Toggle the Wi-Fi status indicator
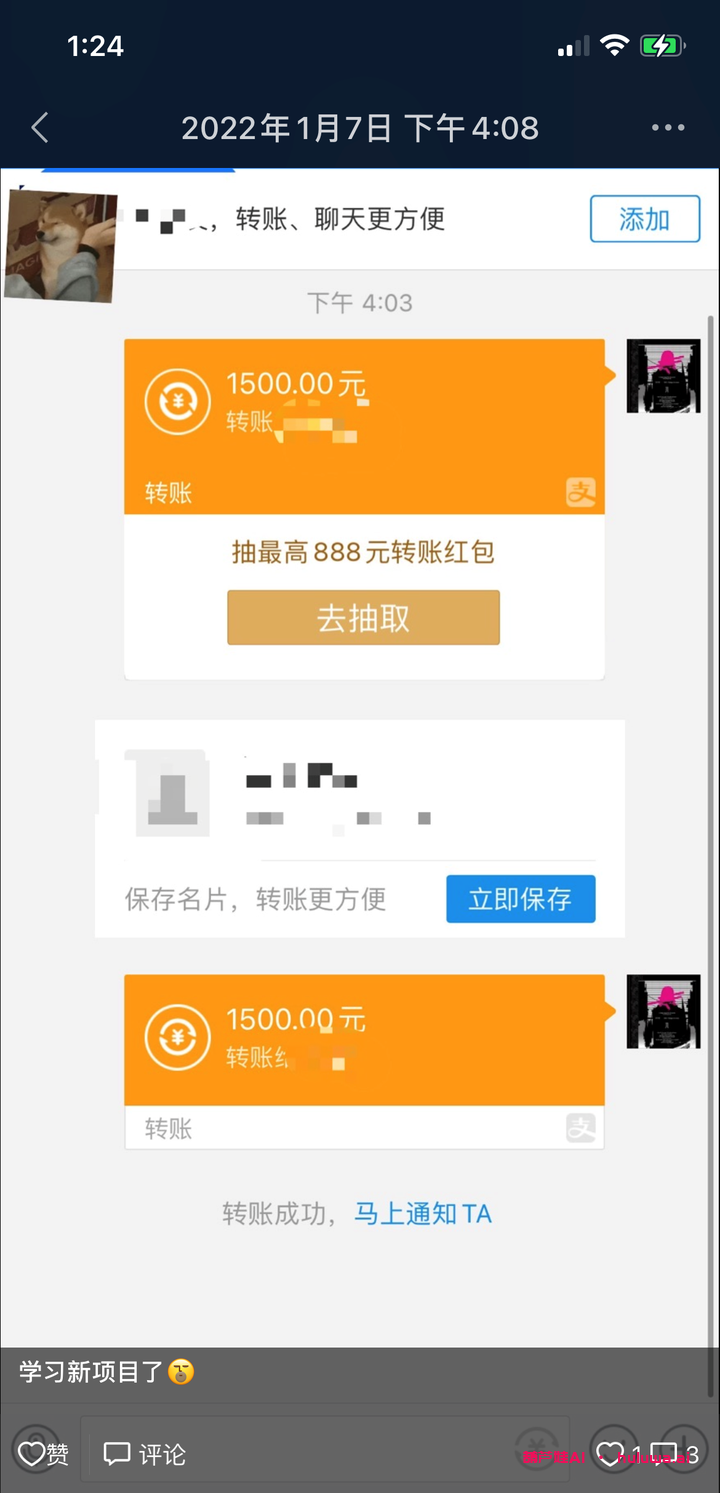The height and width of the screenshot is (1493, 720). coord(614,44)
